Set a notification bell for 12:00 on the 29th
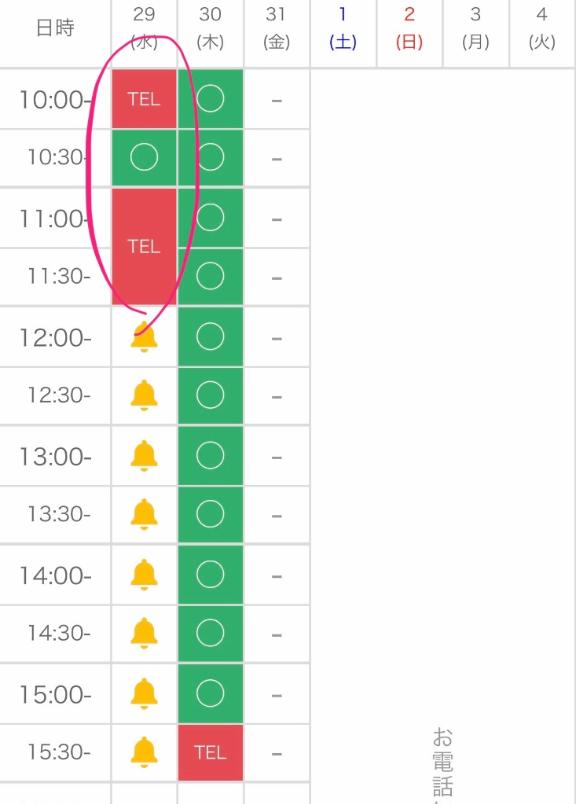576x804 pixels. 144,337
